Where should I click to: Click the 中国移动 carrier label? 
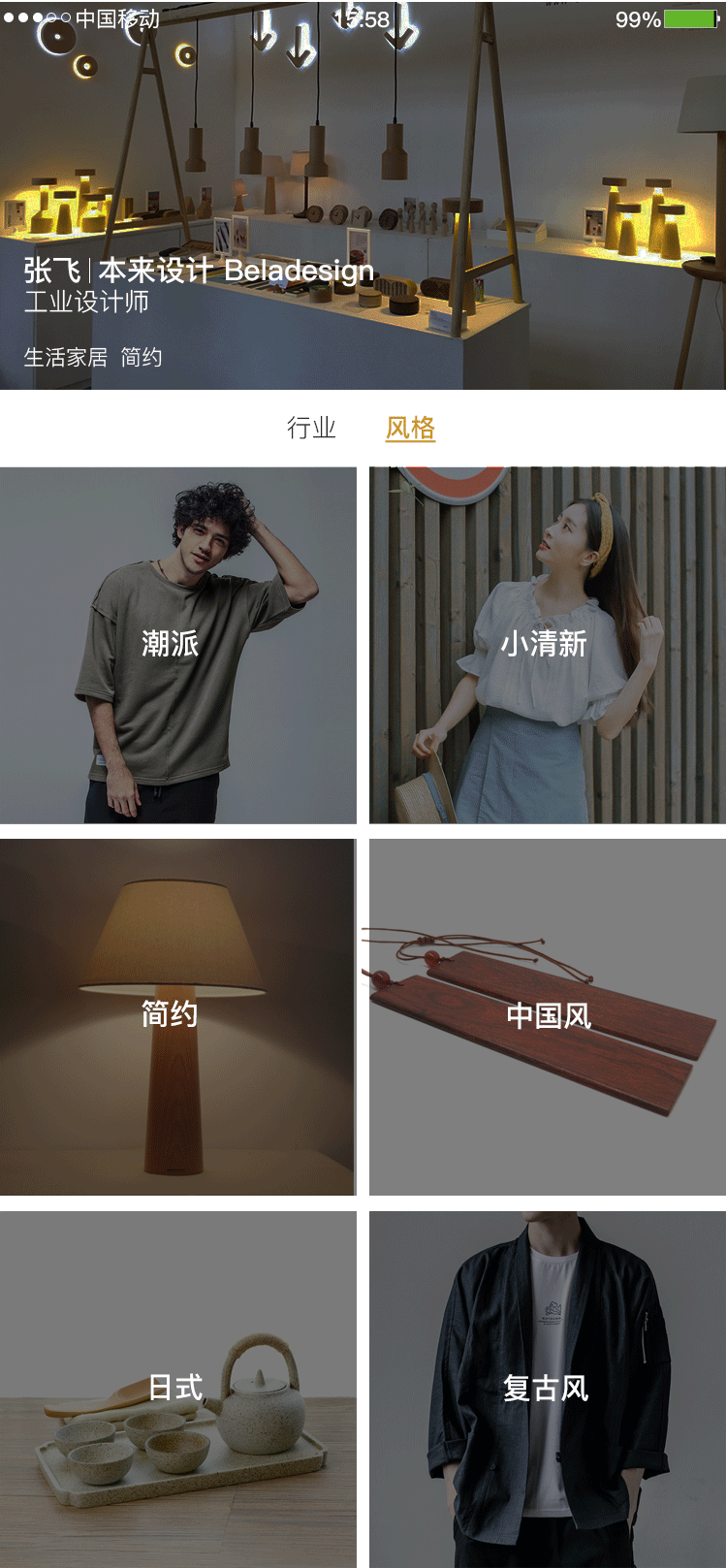(x=111, y=18)
